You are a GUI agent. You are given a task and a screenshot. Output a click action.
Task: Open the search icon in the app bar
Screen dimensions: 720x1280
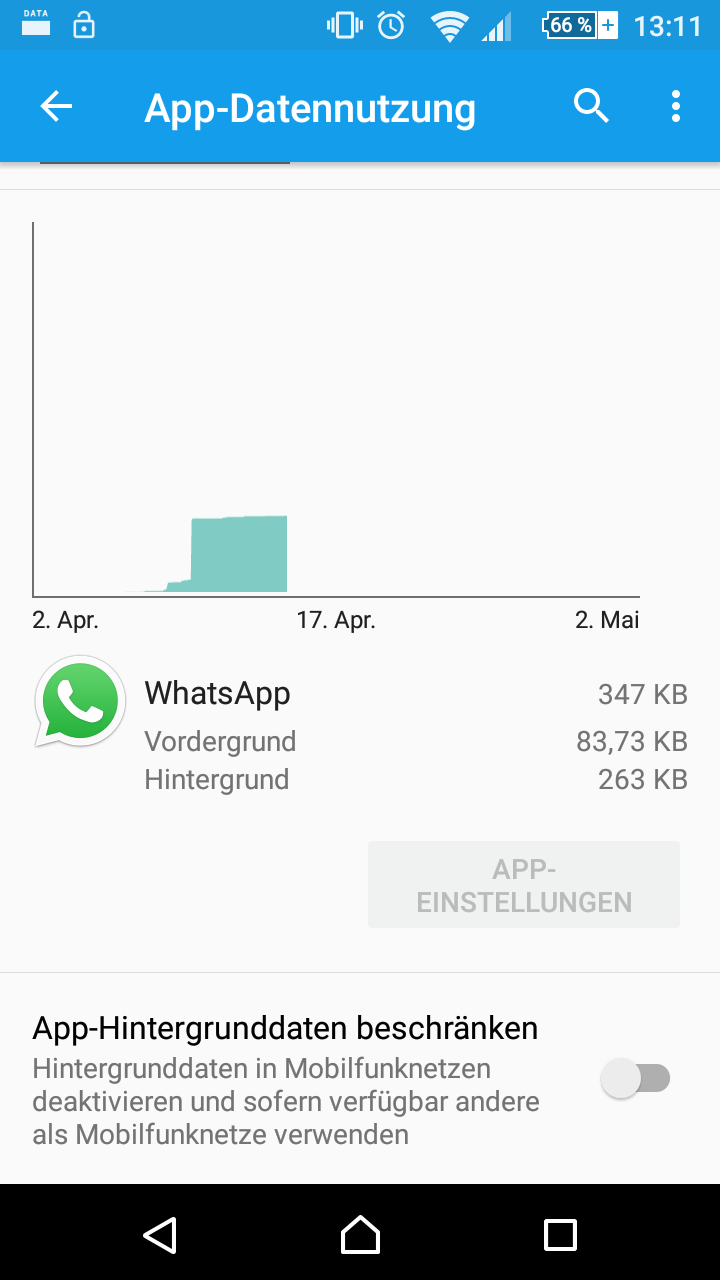[591, 106]
